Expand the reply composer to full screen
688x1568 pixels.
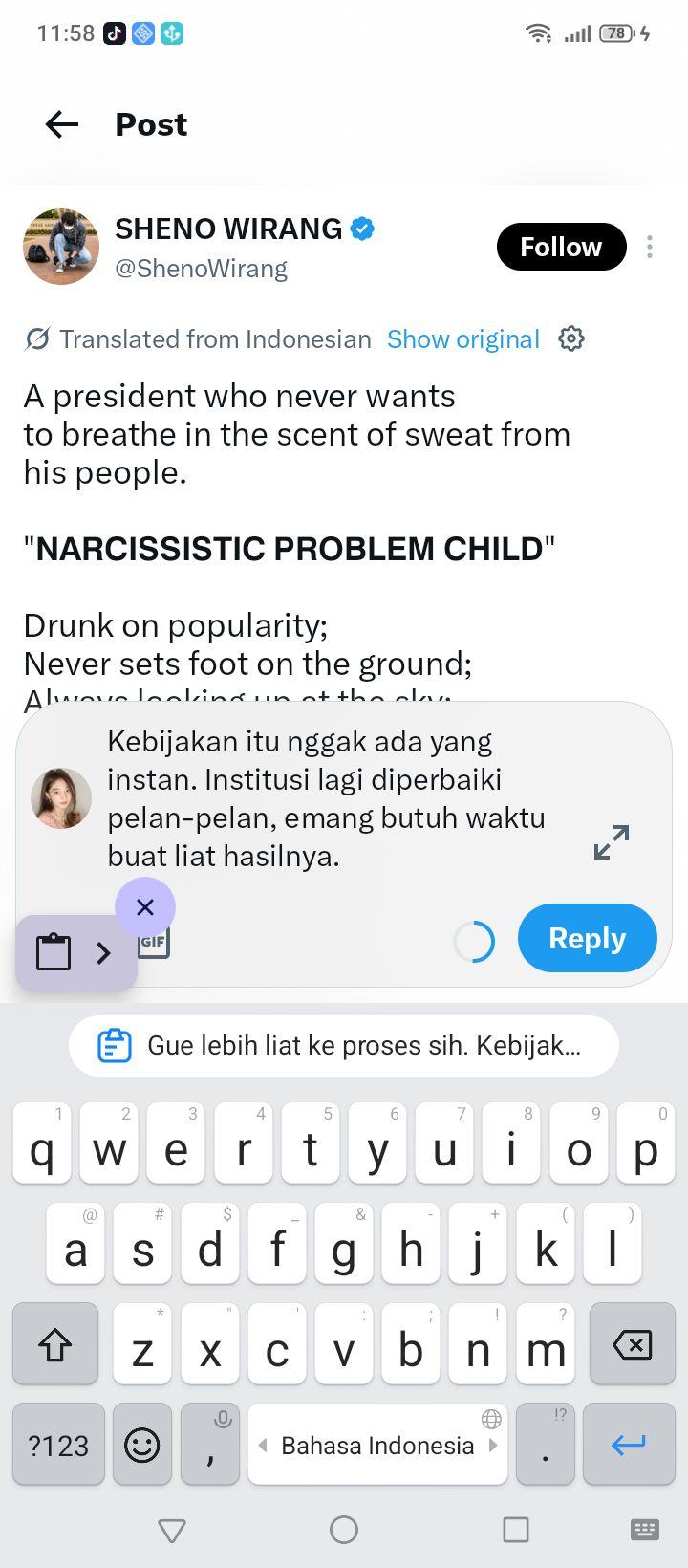pyautogui.click(x=612, y=841)
